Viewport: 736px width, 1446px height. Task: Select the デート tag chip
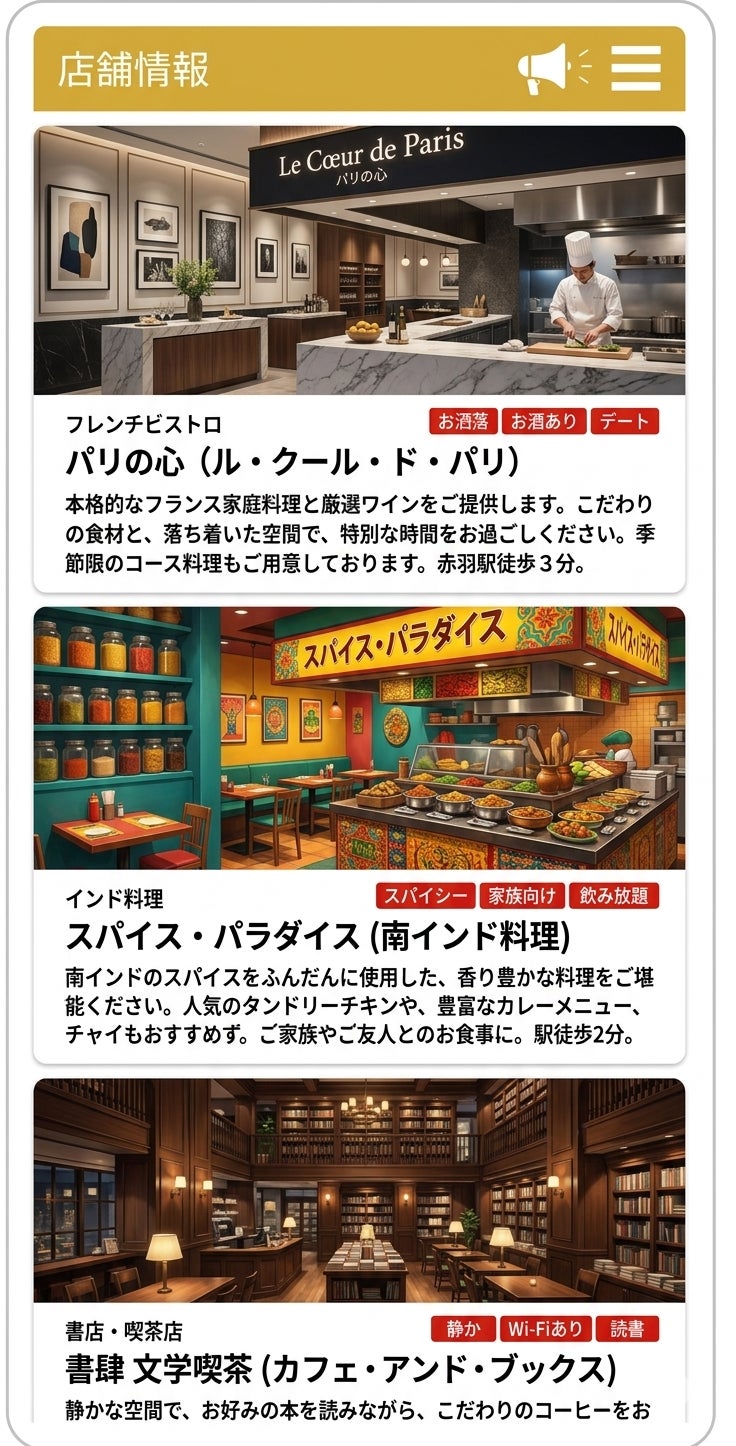pyautogui.click(x=625, y=421)
